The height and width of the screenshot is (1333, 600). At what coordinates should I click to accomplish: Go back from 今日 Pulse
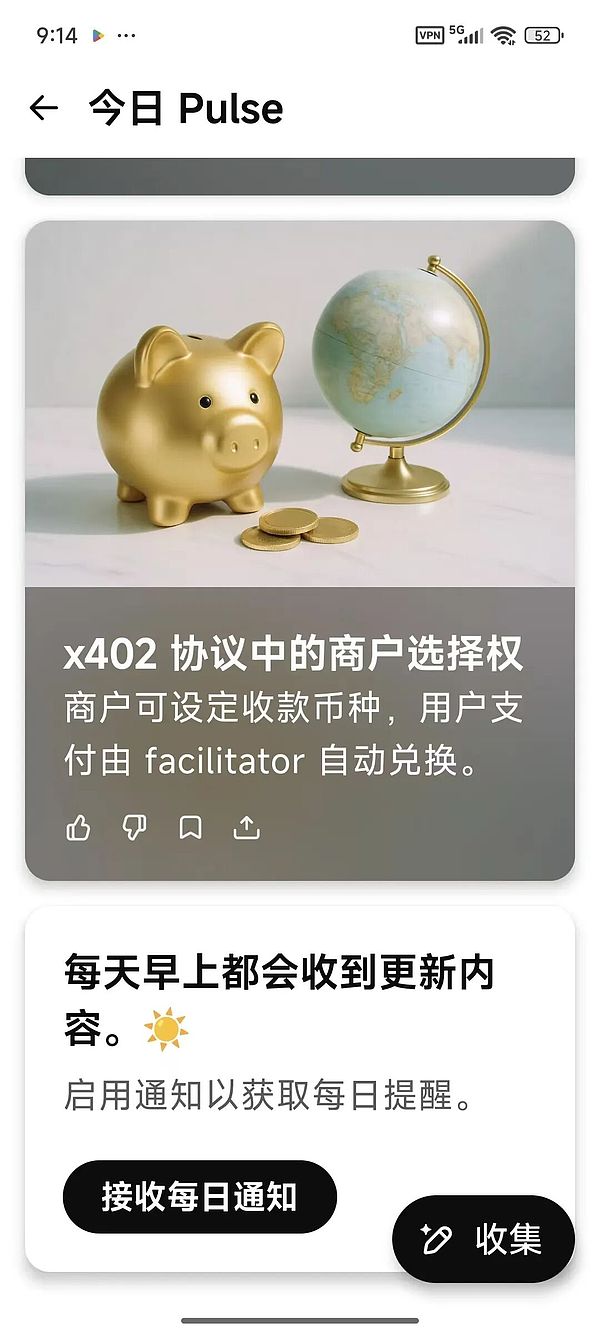point(44,108)
